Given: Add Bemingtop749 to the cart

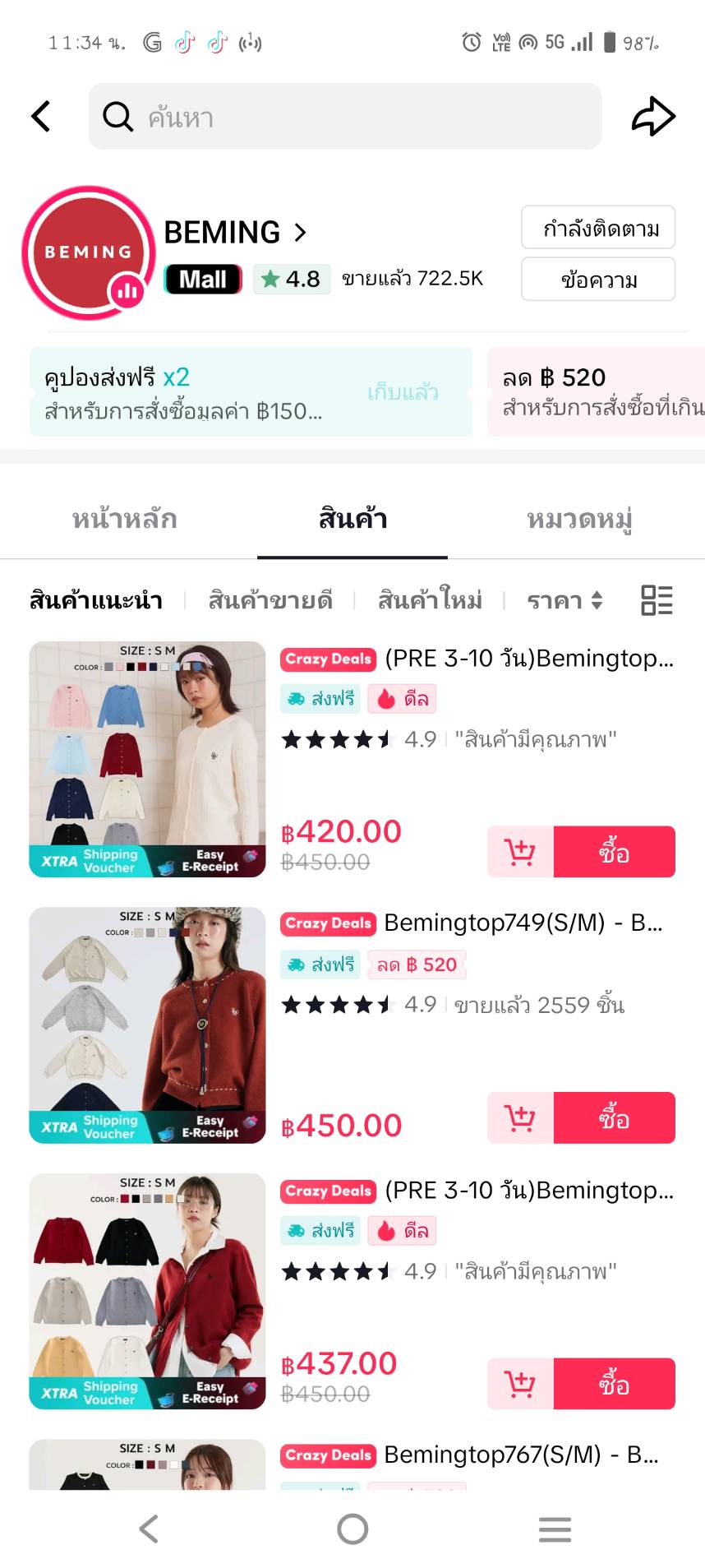Looking at the screenshot, I should pos(520,1117).
